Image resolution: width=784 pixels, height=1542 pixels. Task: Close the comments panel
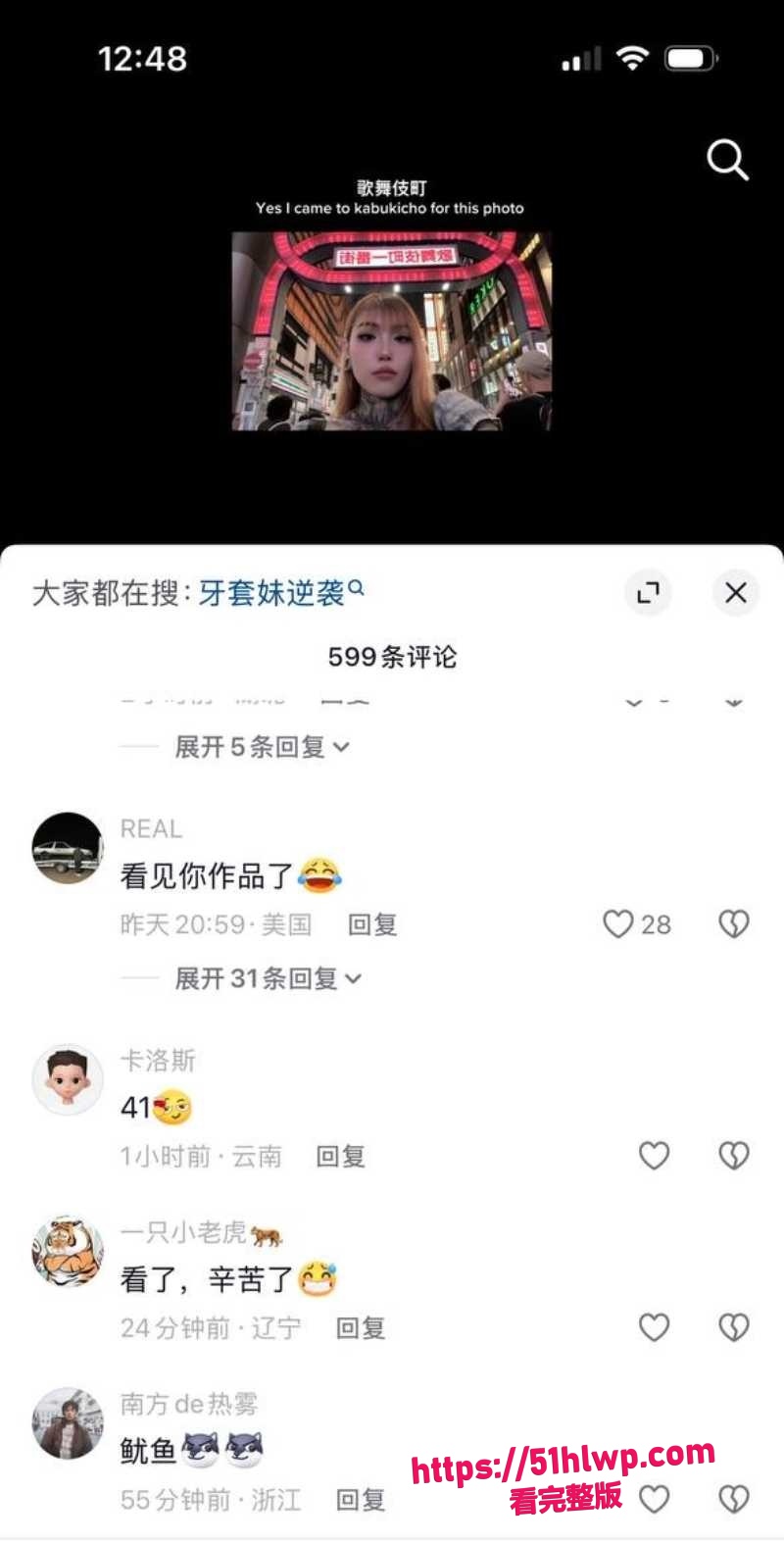(x=735, y=592)
